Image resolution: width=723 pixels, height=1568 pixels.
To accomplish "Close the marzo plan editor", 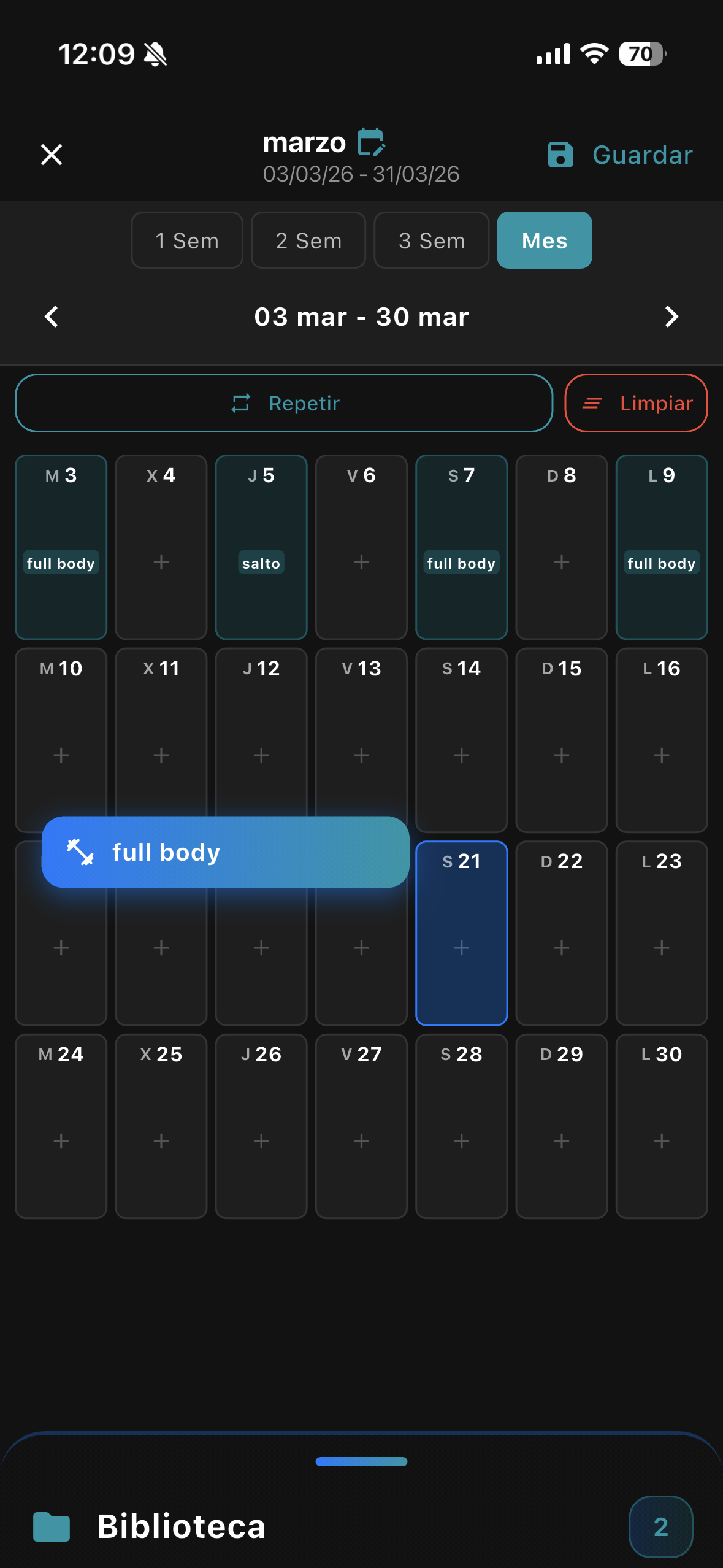I will tap(52, 155).
